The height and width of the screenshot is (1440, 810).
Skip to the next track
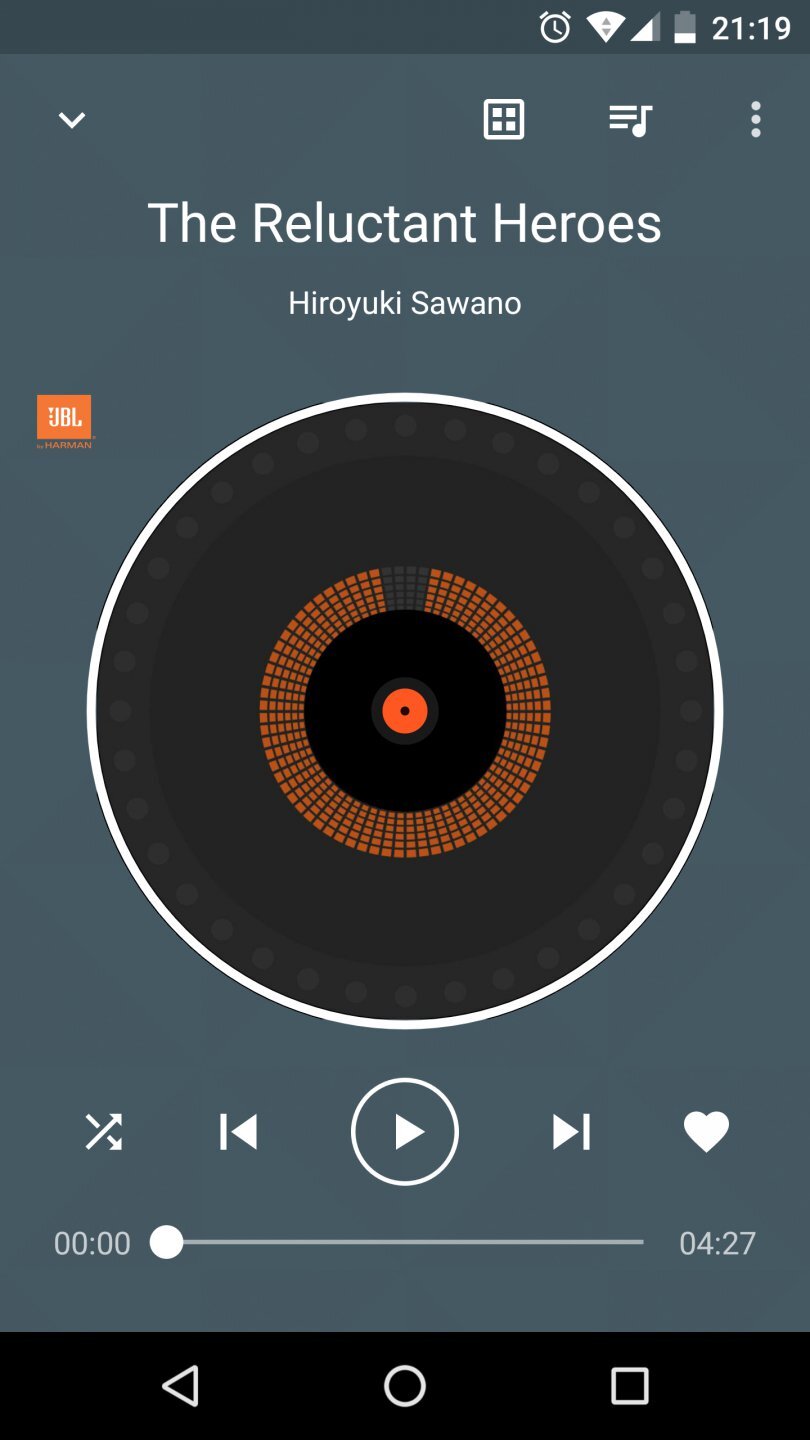(x=571, y=1132)
